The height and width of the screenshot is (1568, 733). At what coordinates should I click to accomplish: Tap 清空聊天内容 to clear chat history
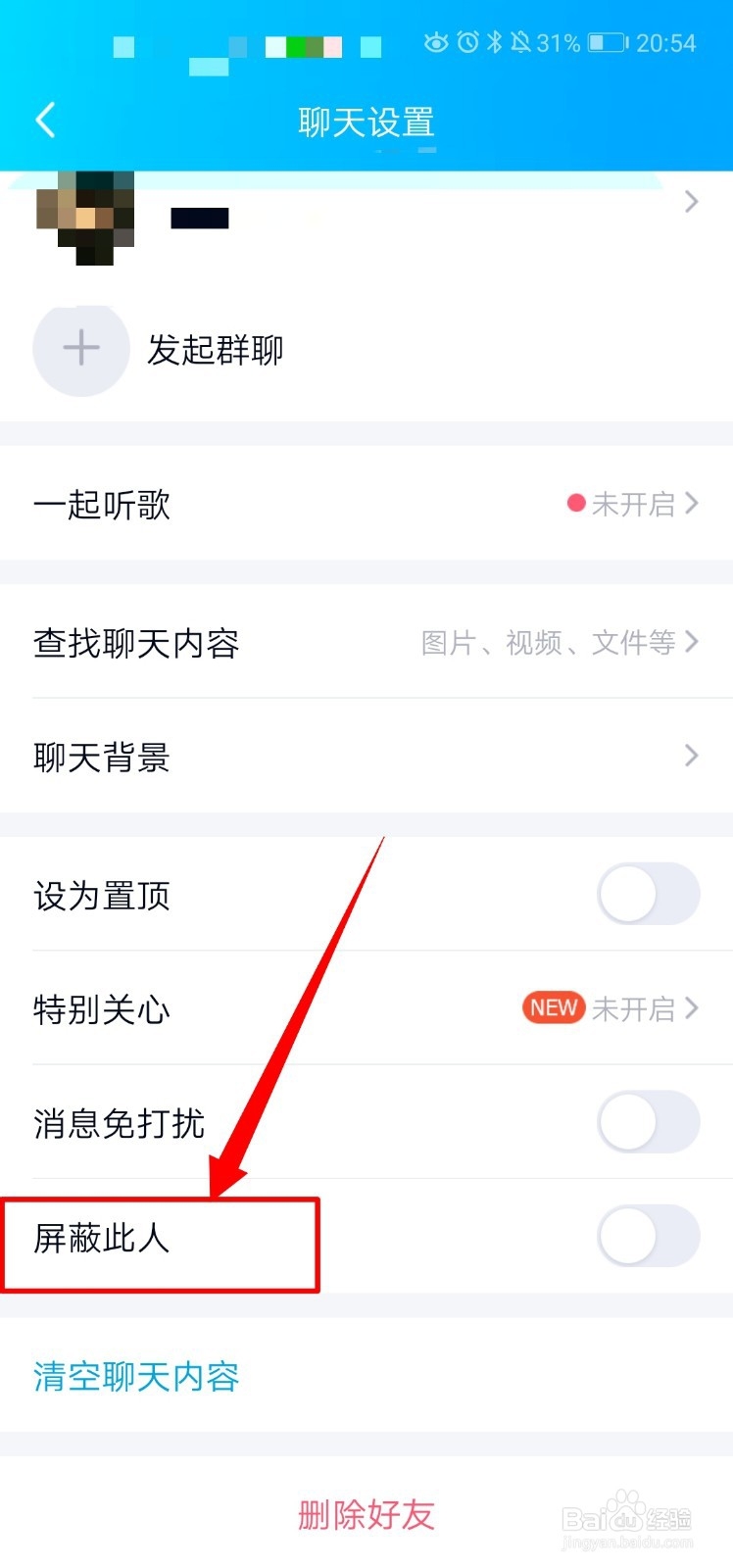click(137, 1377)
